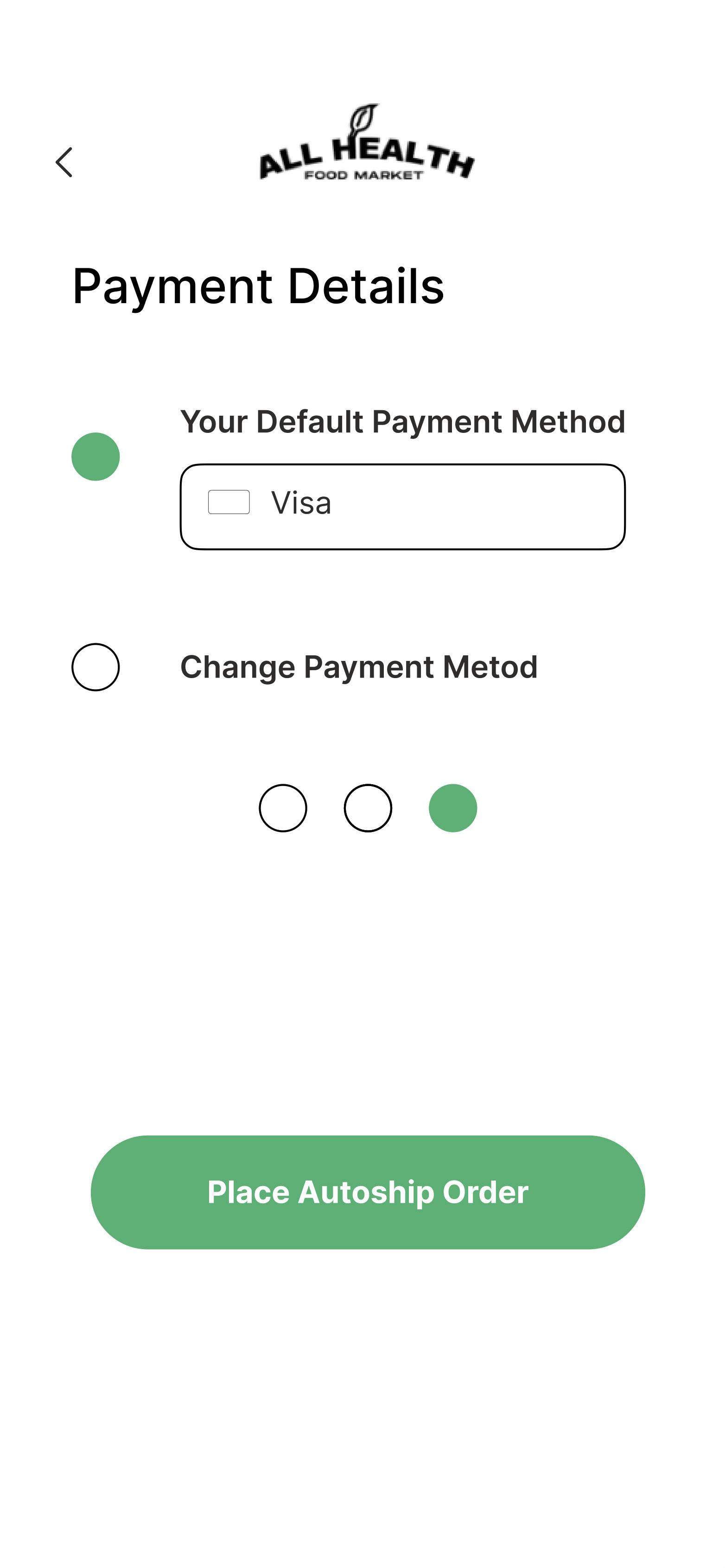Image resolution: width=725 pixels, height=1568 pixels.
Task: Jump to the first step indicator dot
Action: pos(283,808)
